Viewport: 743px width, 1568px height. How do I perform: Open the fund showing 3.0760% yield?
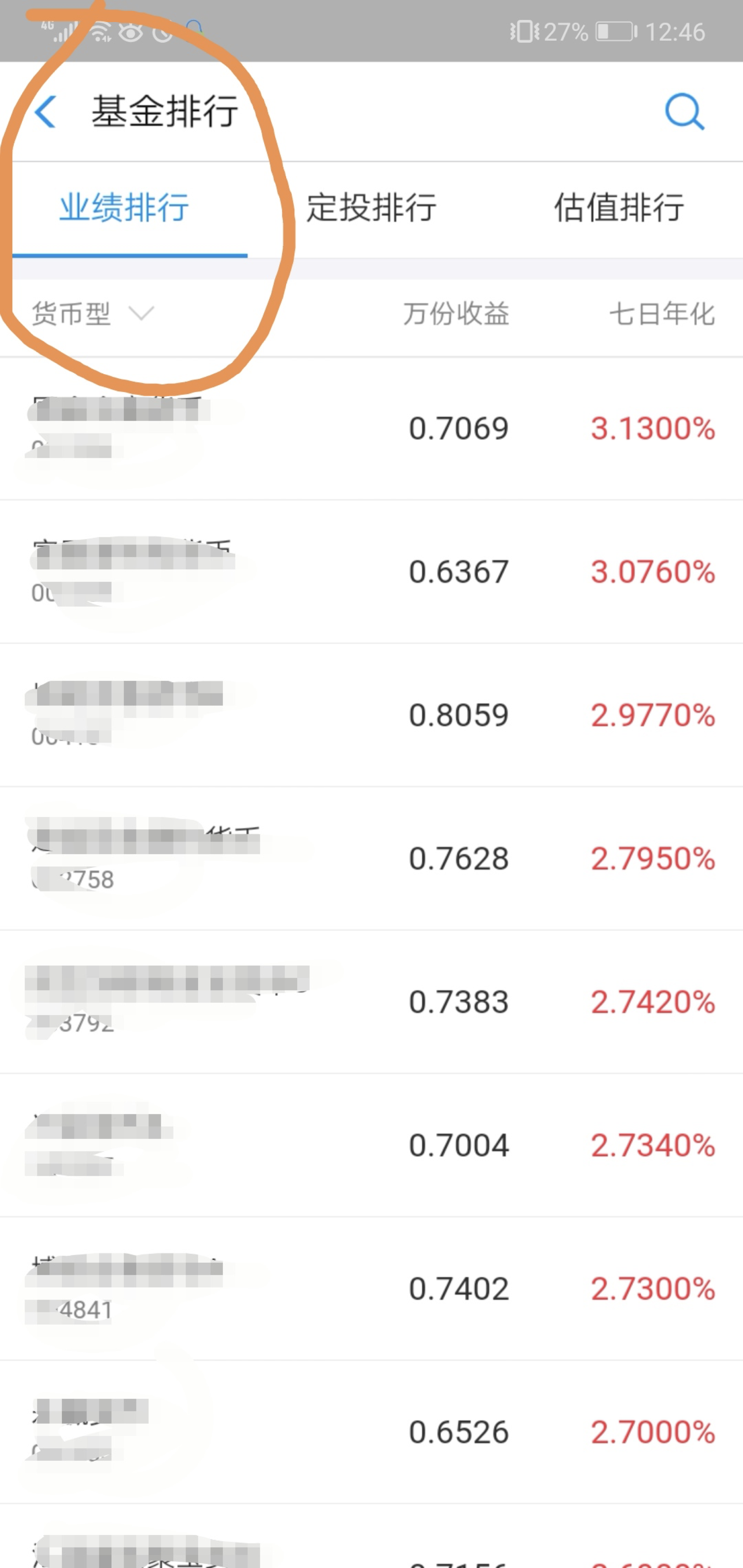pos(371,572)
